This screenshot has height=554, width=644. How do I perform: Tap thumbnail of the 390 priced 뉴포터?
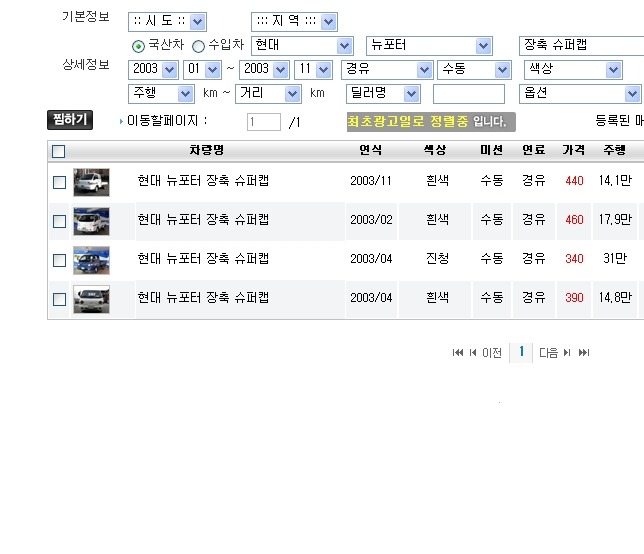coord(91,299)
